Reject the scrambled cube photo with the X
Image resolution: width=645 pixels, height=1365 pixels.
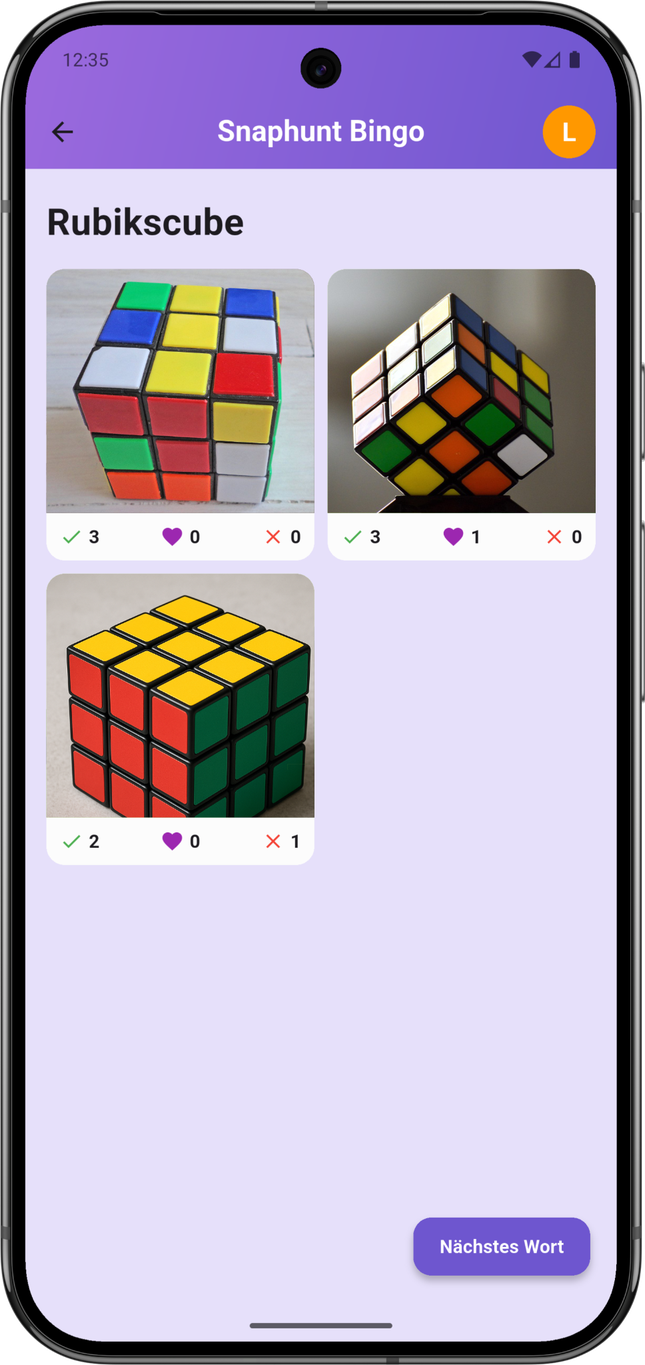pos(273,537)
